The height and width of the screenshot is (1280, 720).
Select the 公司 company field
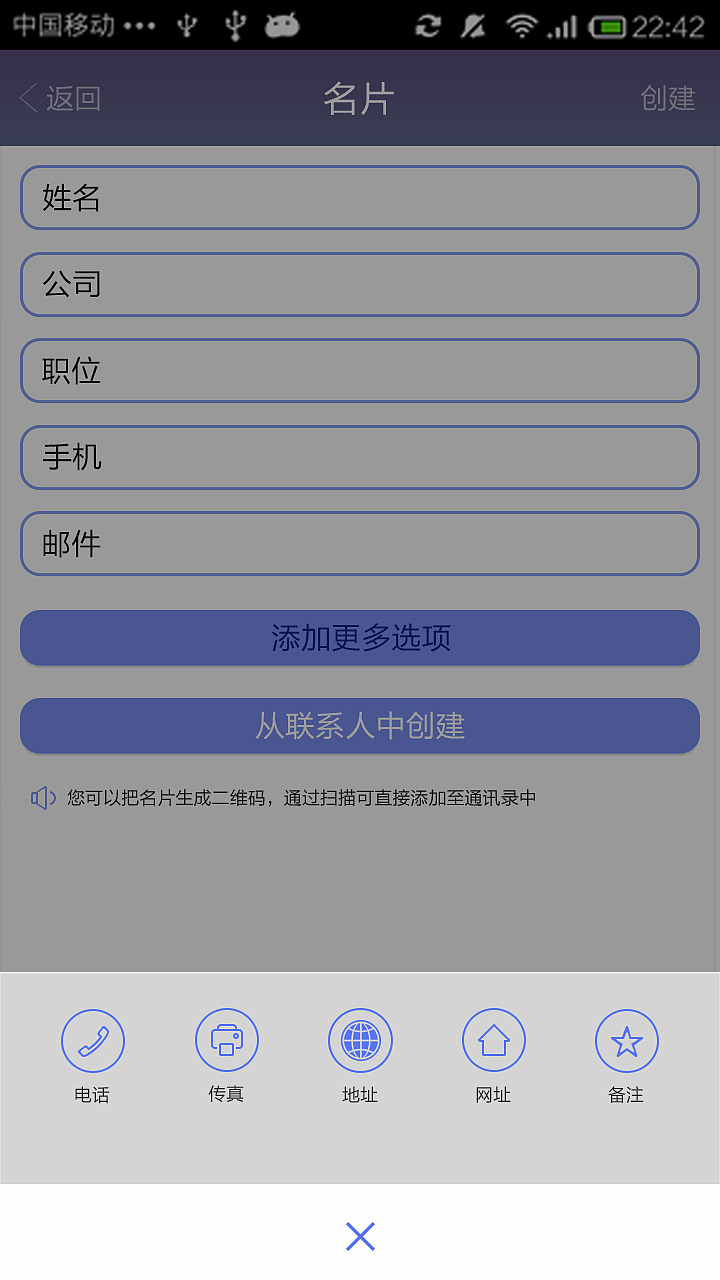pos(360,285)
